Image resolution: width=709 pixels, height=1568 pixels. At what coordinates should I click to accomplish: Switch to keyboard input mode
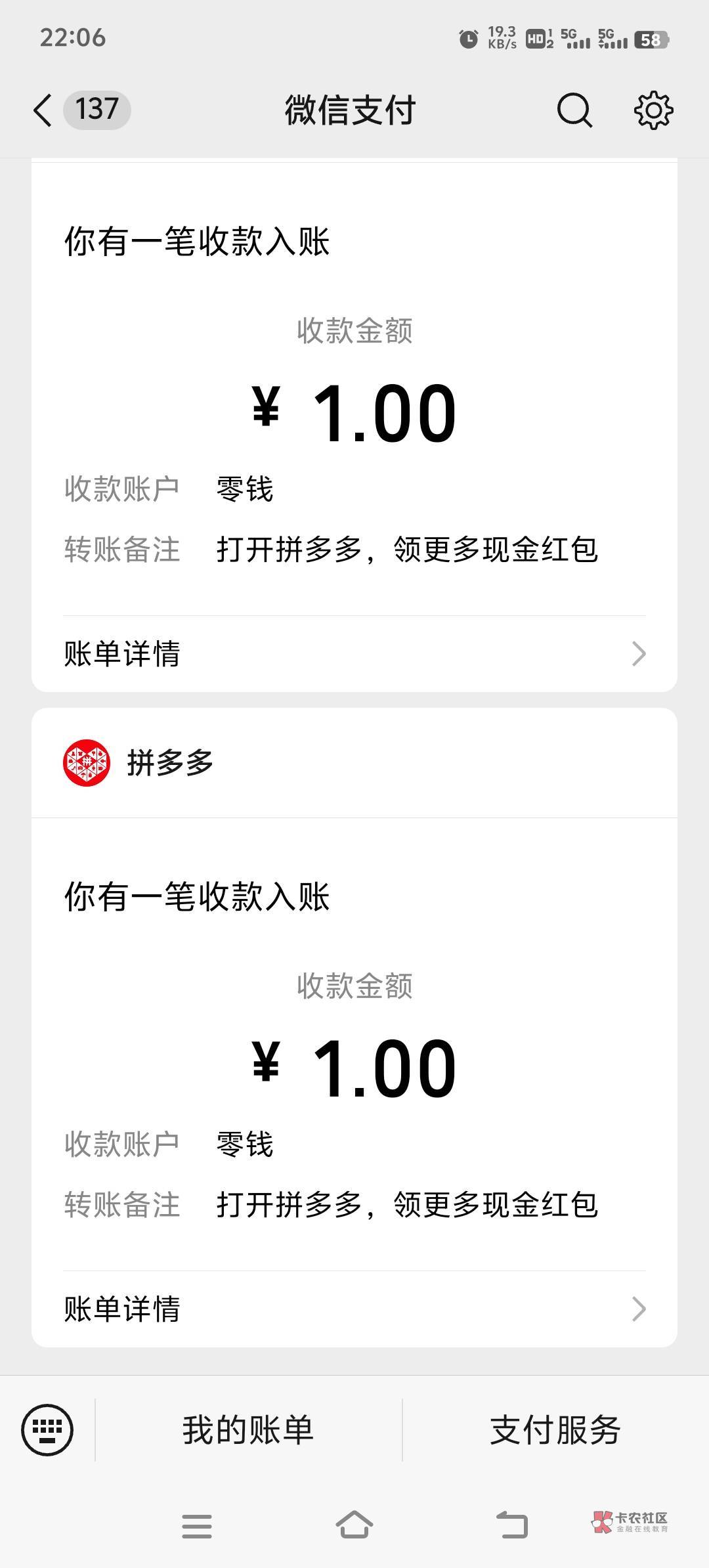coord(47,1429)
